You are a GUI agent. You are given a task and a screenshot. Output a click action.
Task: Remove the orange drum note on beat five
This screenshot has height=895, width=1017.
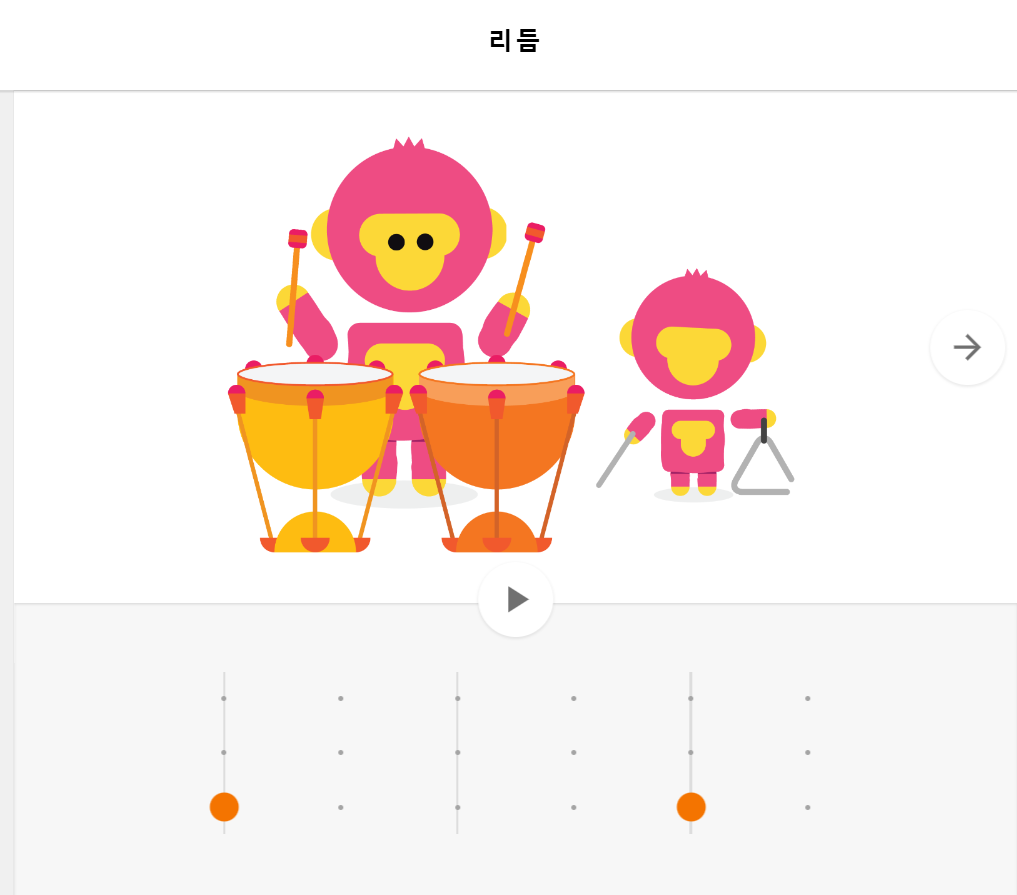(x=691, y=807)
